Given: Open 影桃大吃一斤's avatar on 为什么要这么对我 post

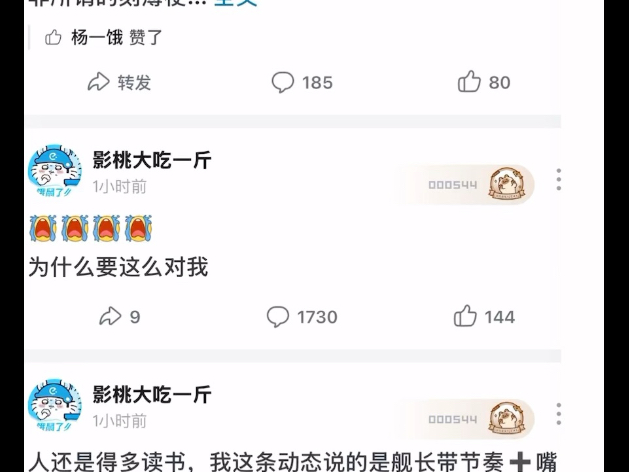Looking at the screenshot, I should 55,171.
